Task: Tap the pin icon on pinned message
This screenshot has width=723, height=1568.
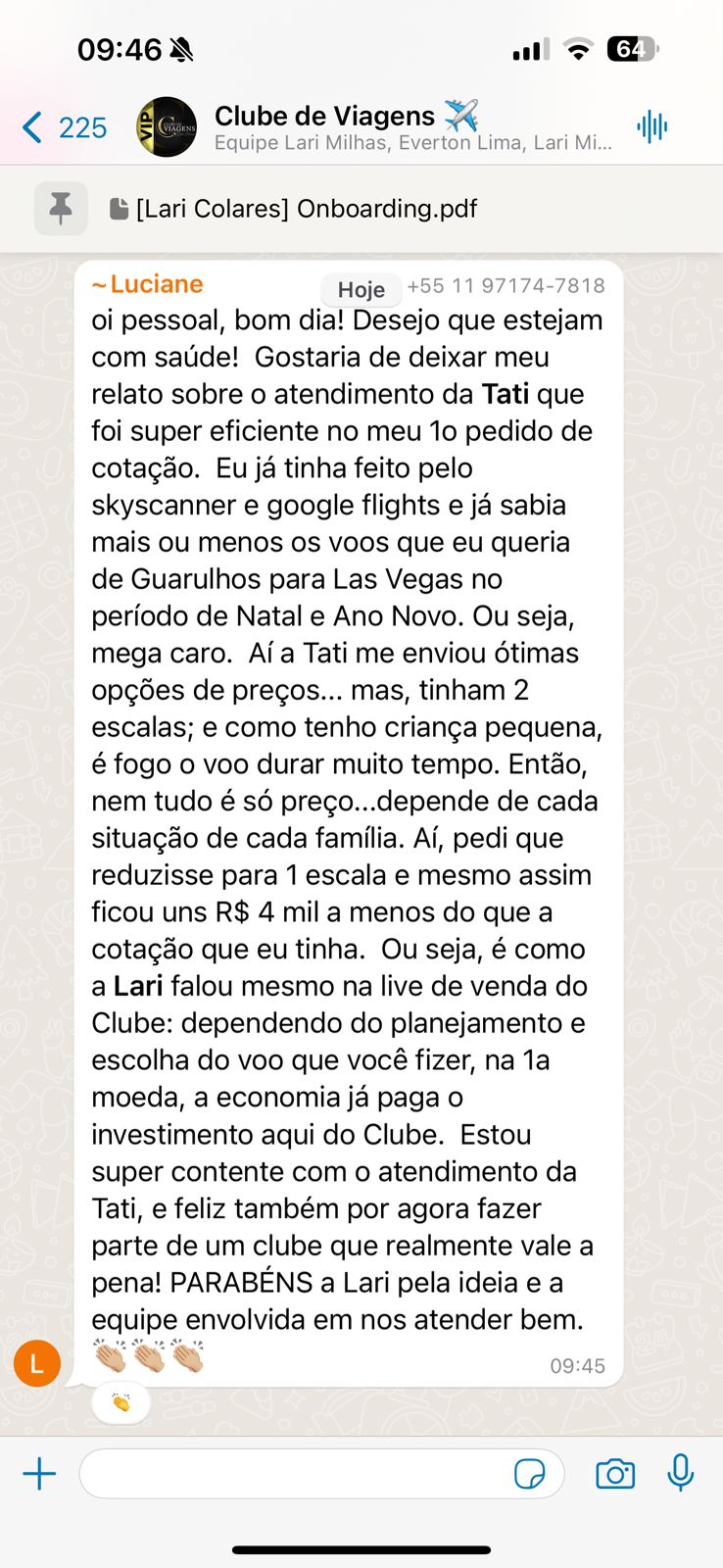Action: (61, 208)
